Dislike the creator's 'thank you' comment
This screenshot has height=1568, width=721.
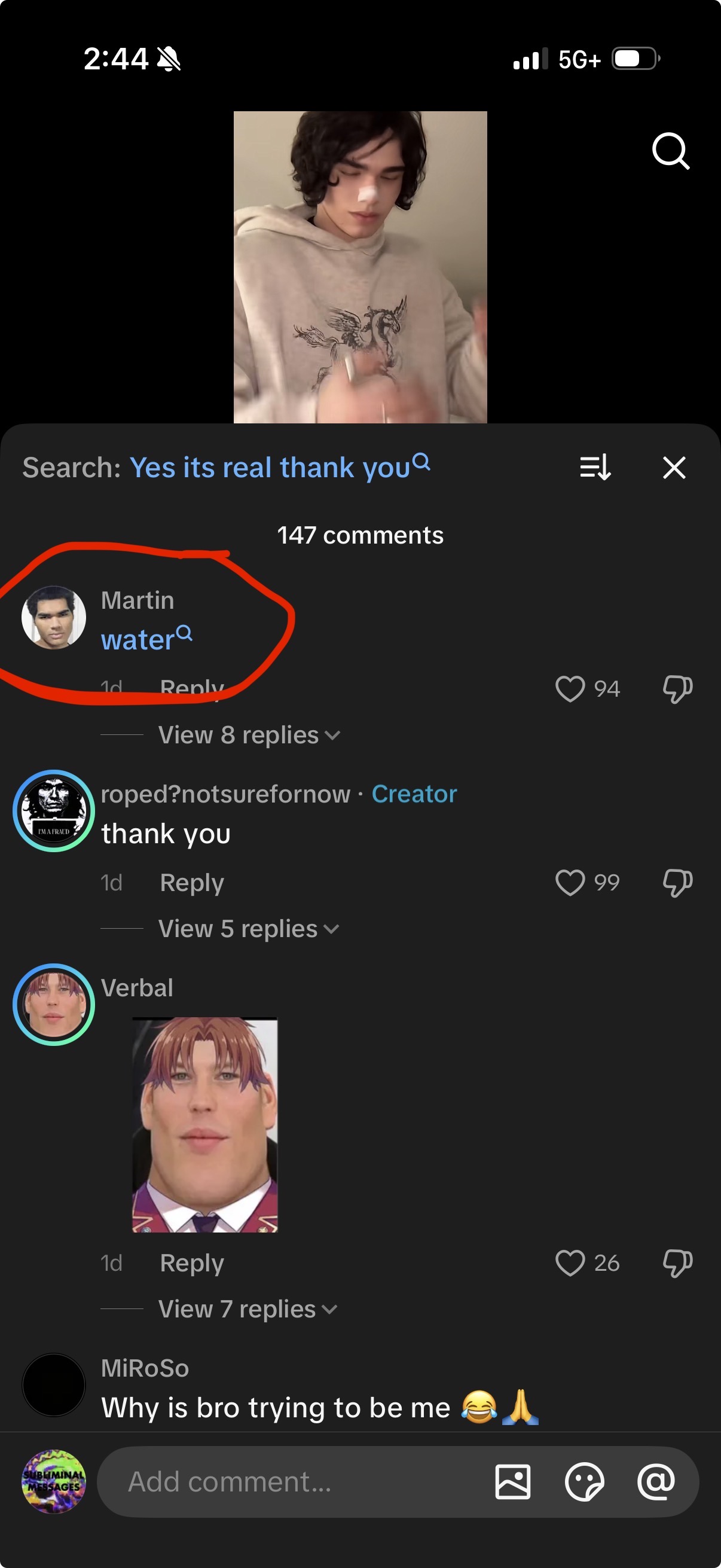click(677, 883)
